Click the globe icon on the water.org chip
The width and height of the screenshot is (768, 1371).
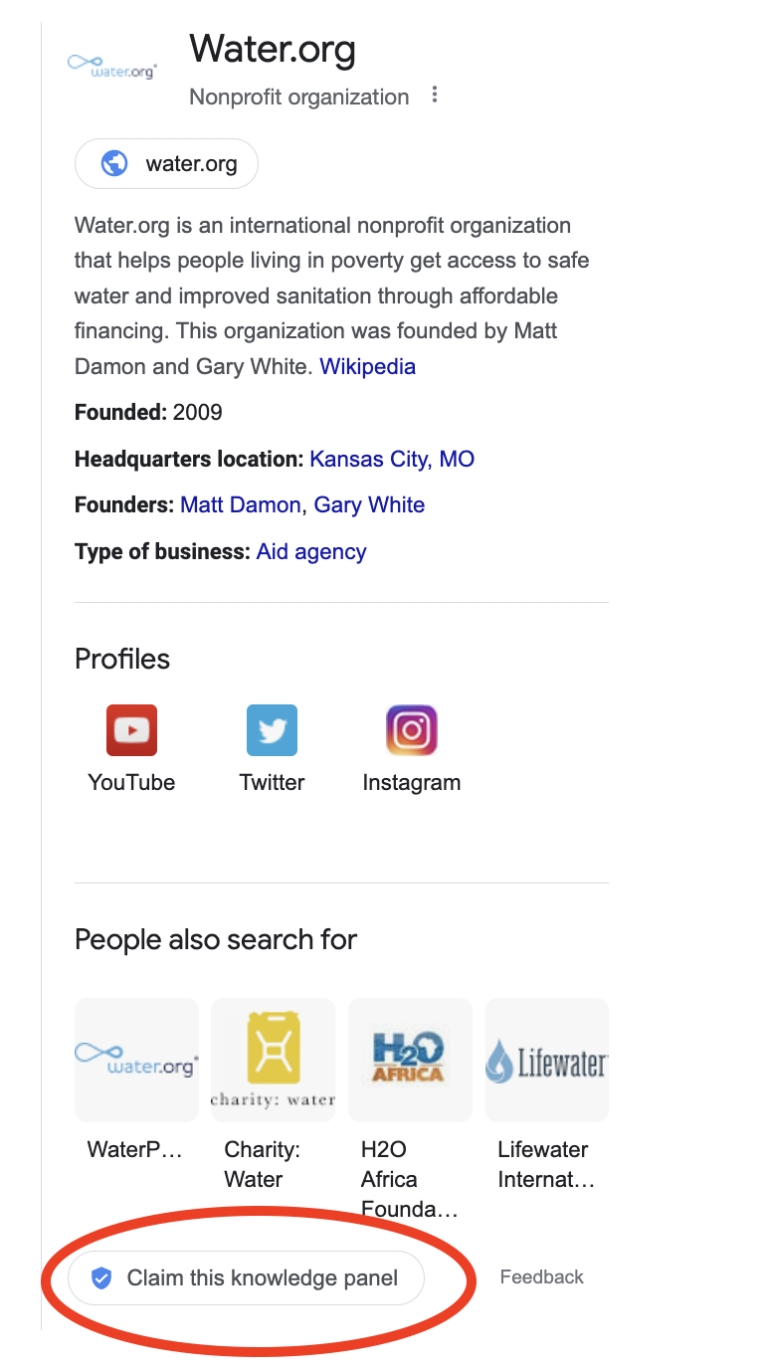[113, 163]
